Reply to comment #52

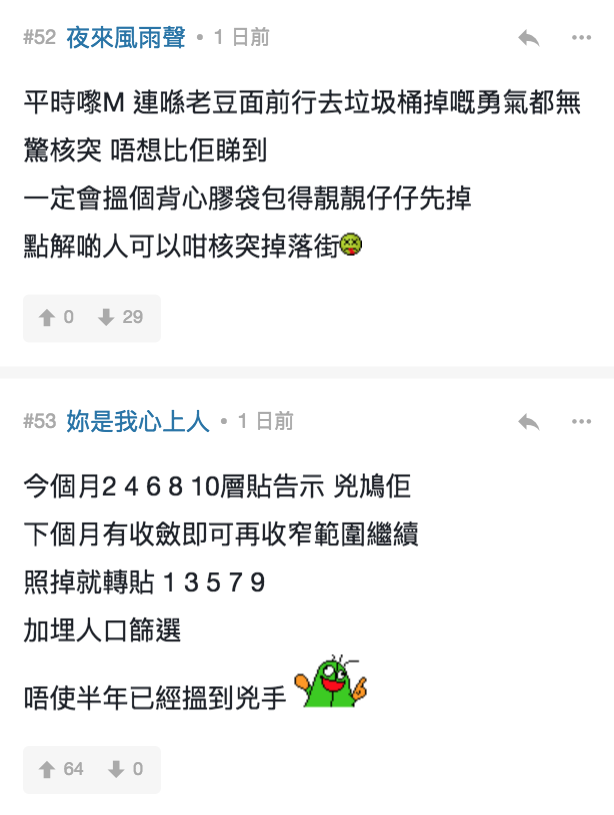tap(529, 38)
